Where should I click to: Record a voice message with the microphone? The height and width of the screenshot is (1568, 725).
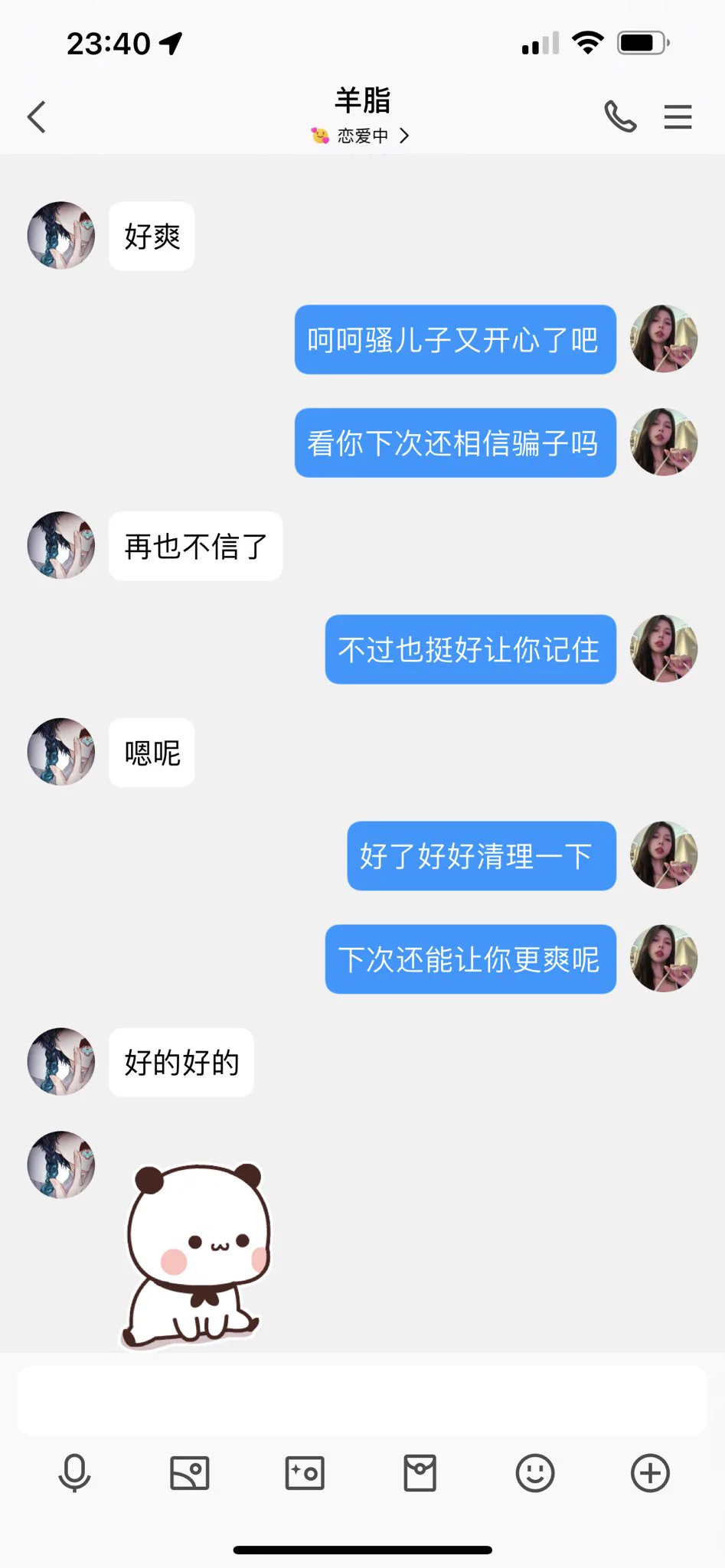(x=74, y=1472)
